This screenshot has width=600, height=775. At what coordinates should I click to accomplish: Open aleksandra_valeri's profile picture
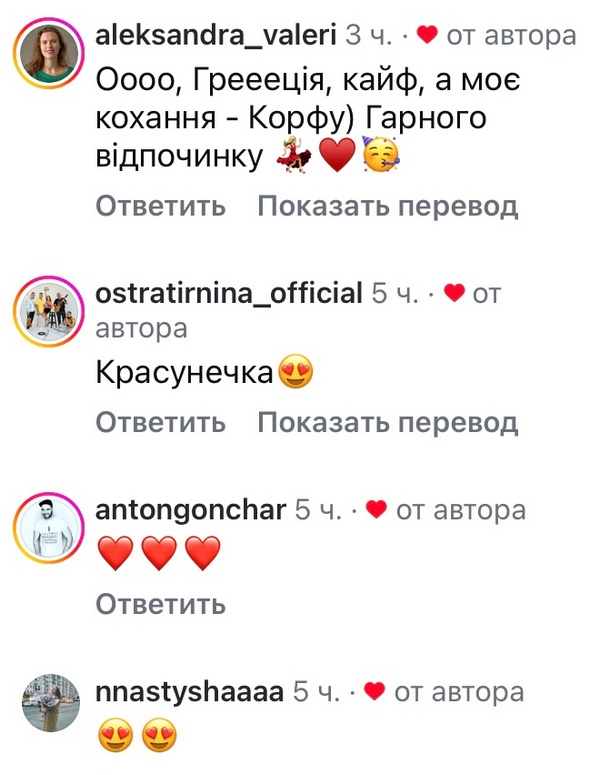point(47,50)
